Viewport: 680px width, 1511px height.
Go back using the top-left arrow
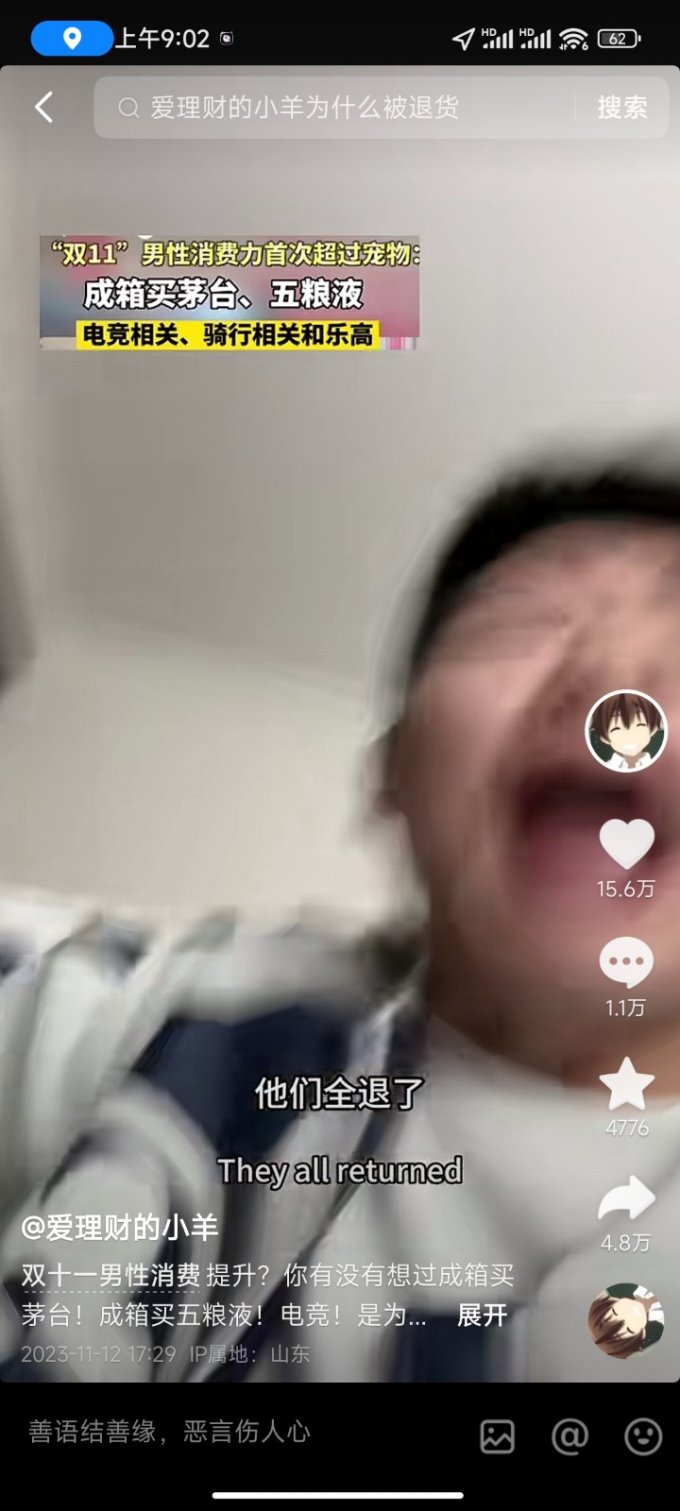pyautogui.click(x=43, y=107)
